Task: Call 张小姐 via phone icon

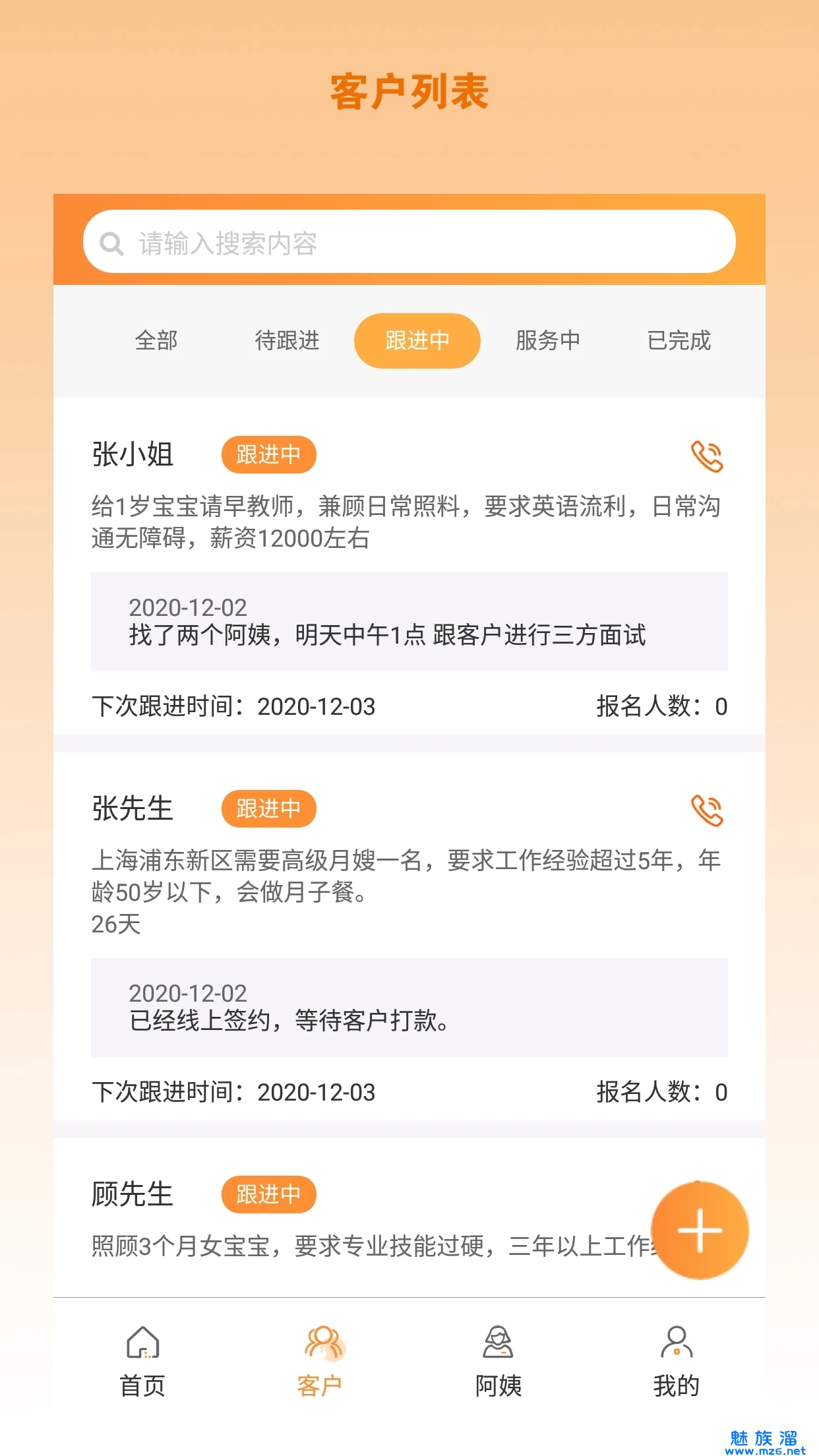Action: [707, 456]
